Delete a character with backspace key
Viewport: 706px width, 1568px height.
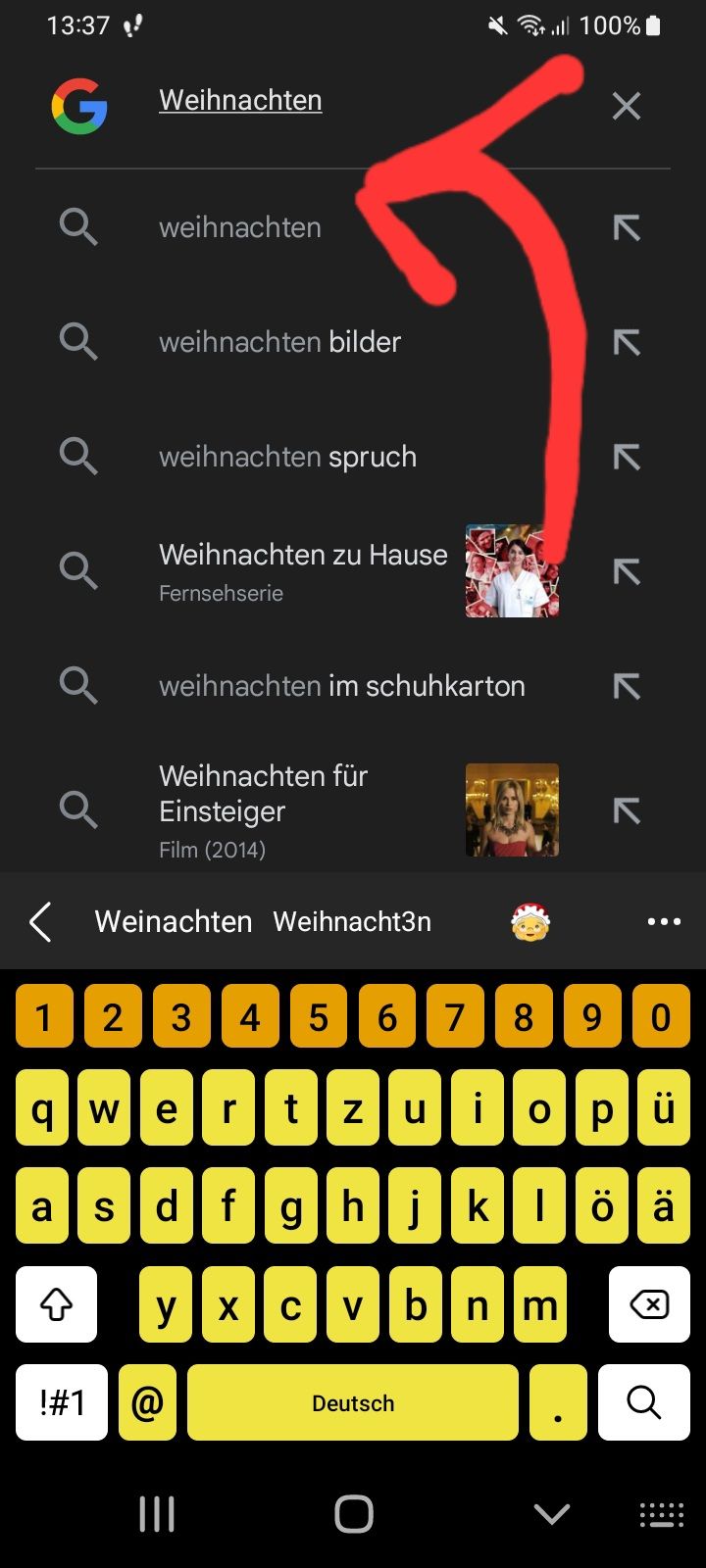pos(648,1304)
